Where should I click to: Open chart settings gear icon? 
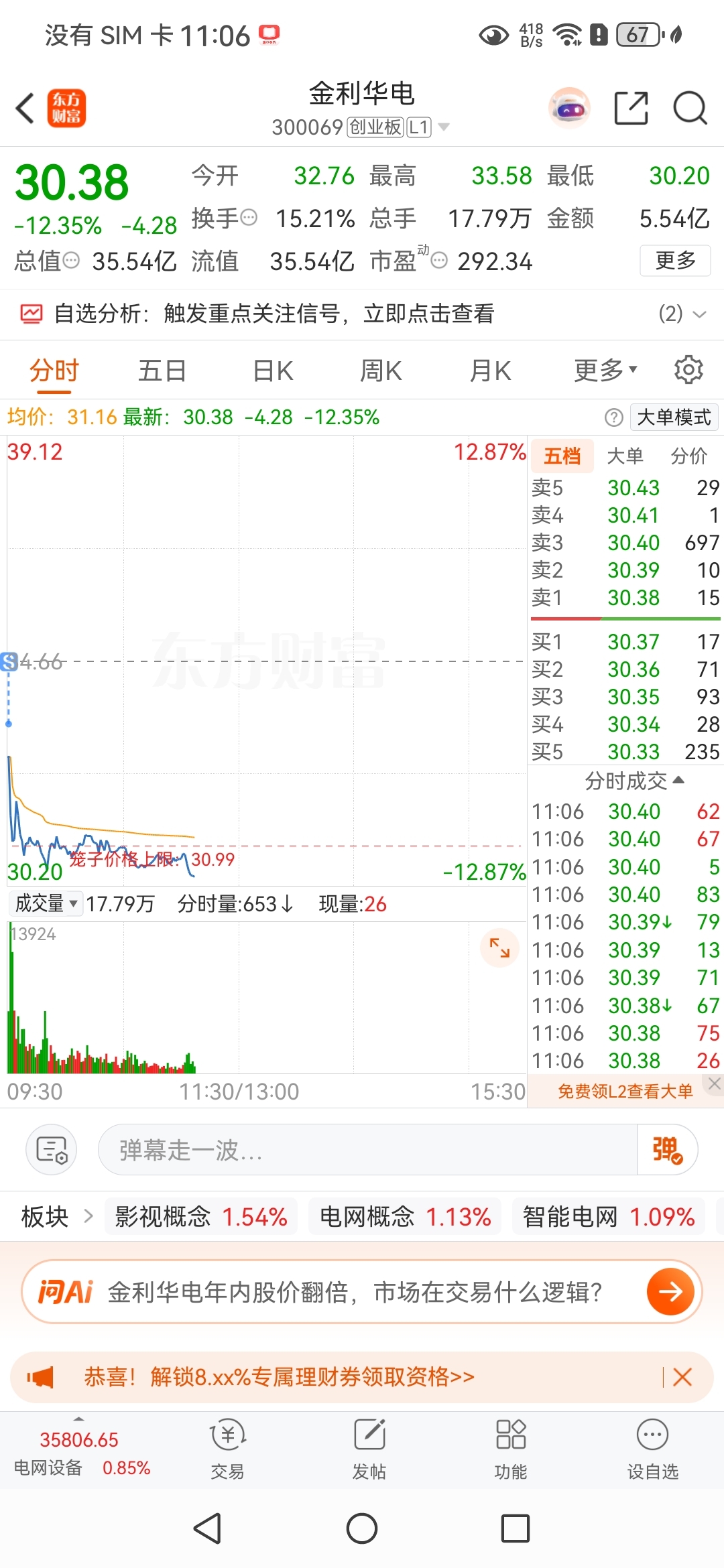688,370
